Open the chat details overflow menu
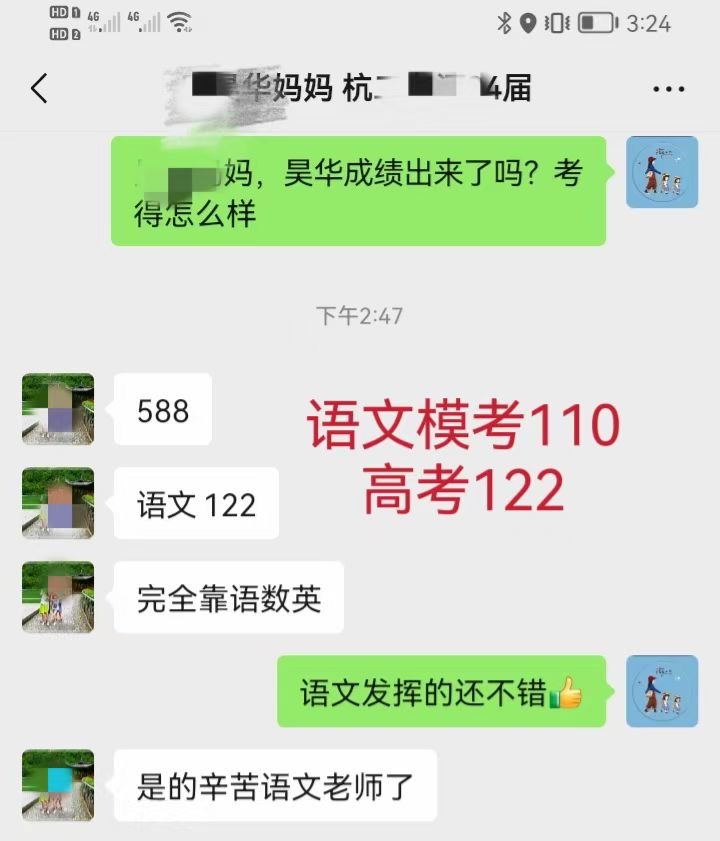The width and height of the screenshot is (720, 841). coord(668,89)
